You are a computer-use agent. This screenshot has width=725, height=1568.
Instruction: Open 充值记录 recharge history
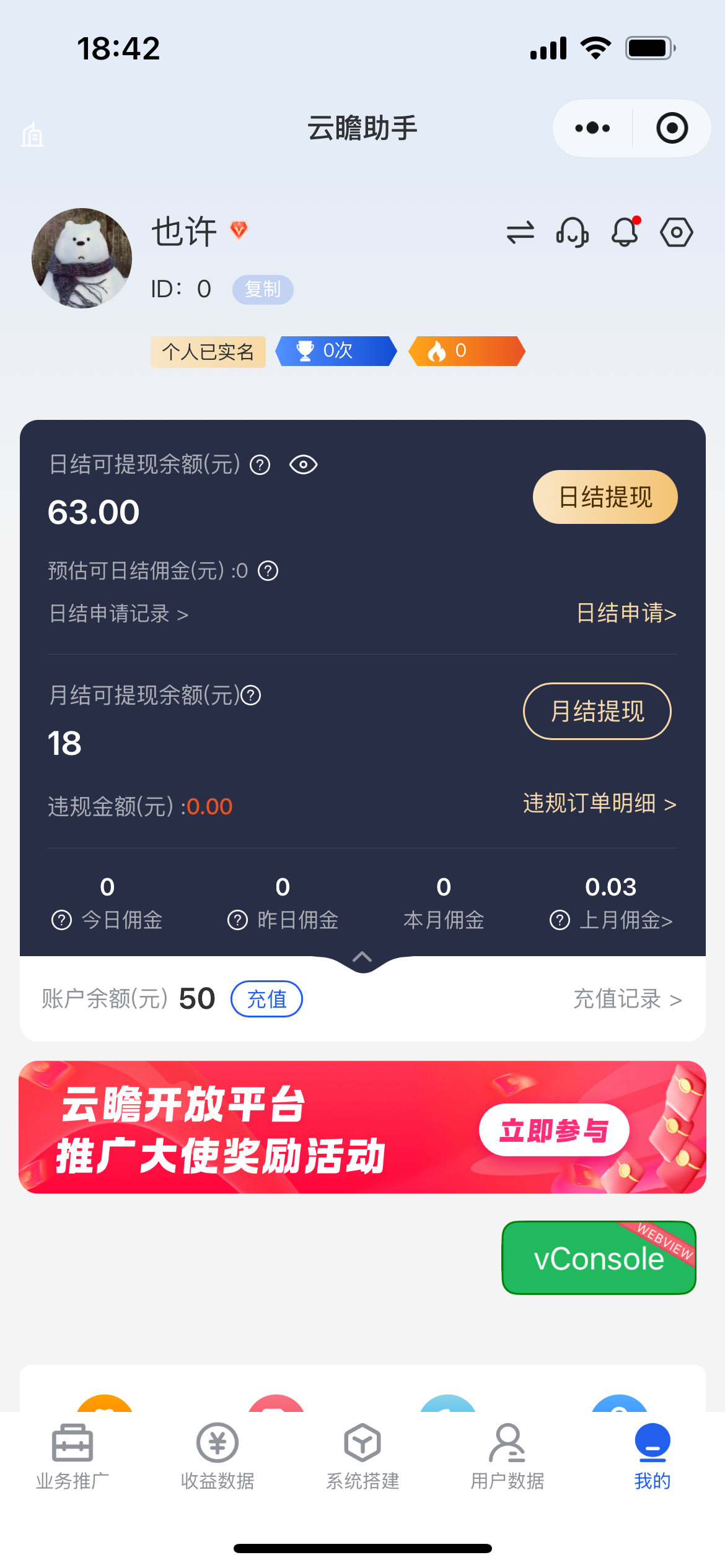point(627,999)
